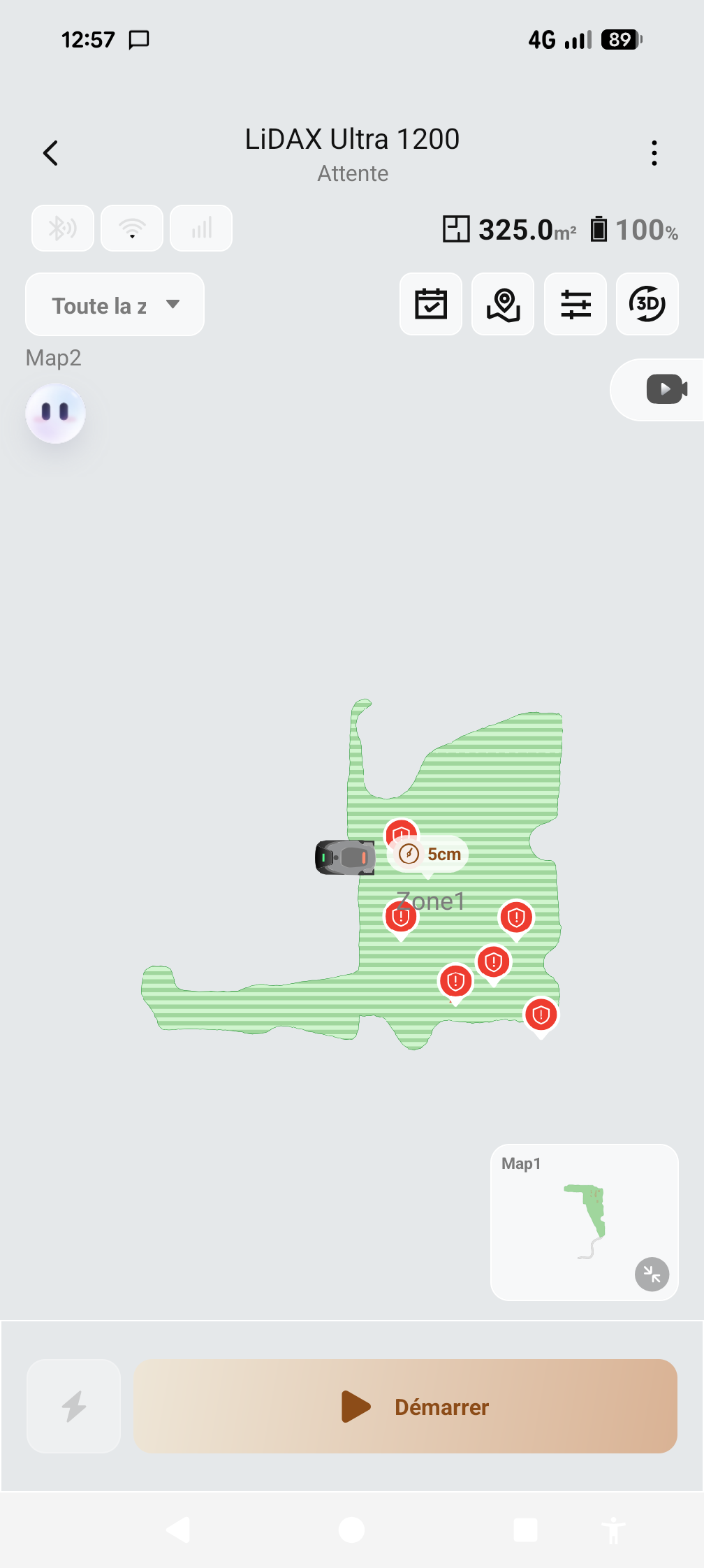This screenshot has height=1568, width=704.
Task: Switch to the 3D map view
Action: coord(647,304)
